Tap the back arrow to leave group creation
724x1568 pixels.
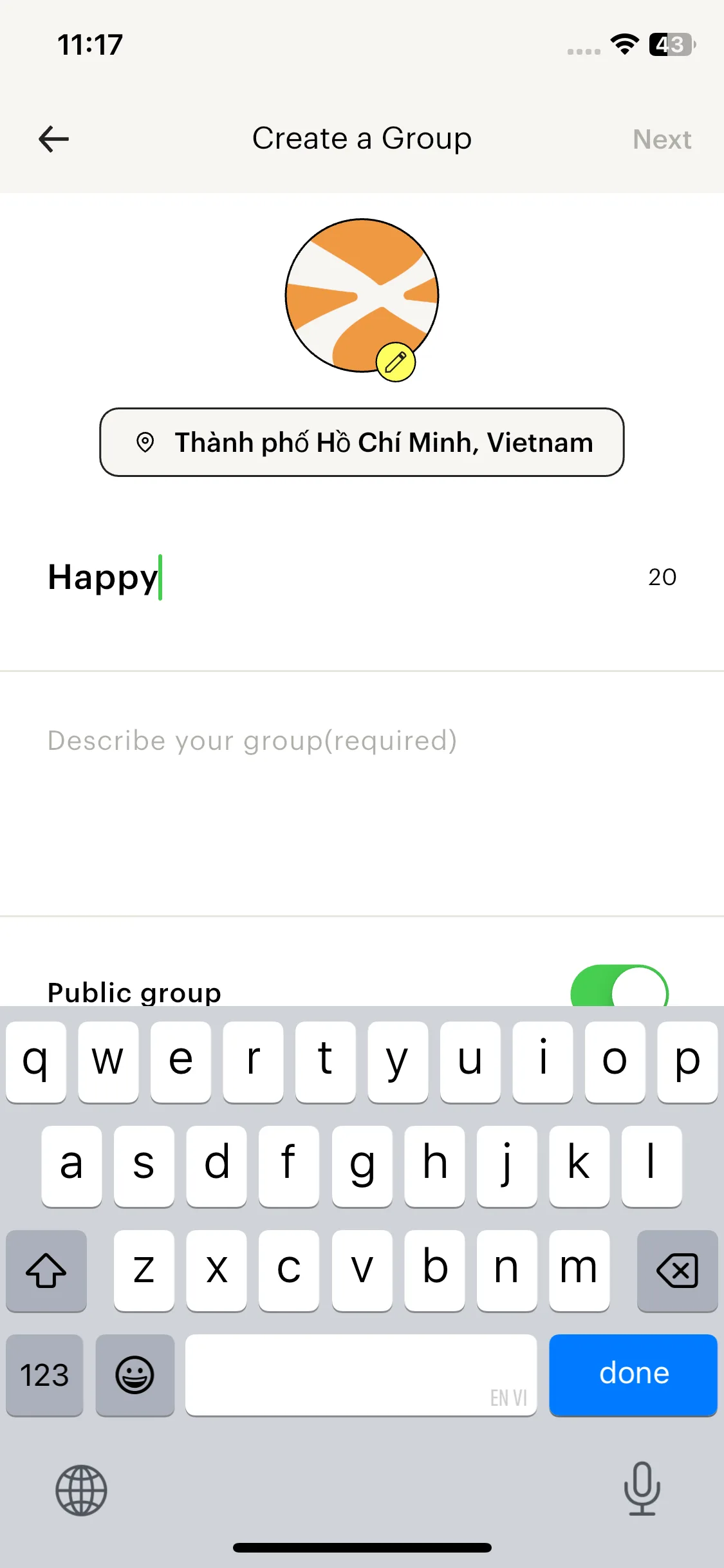[53, 138]
